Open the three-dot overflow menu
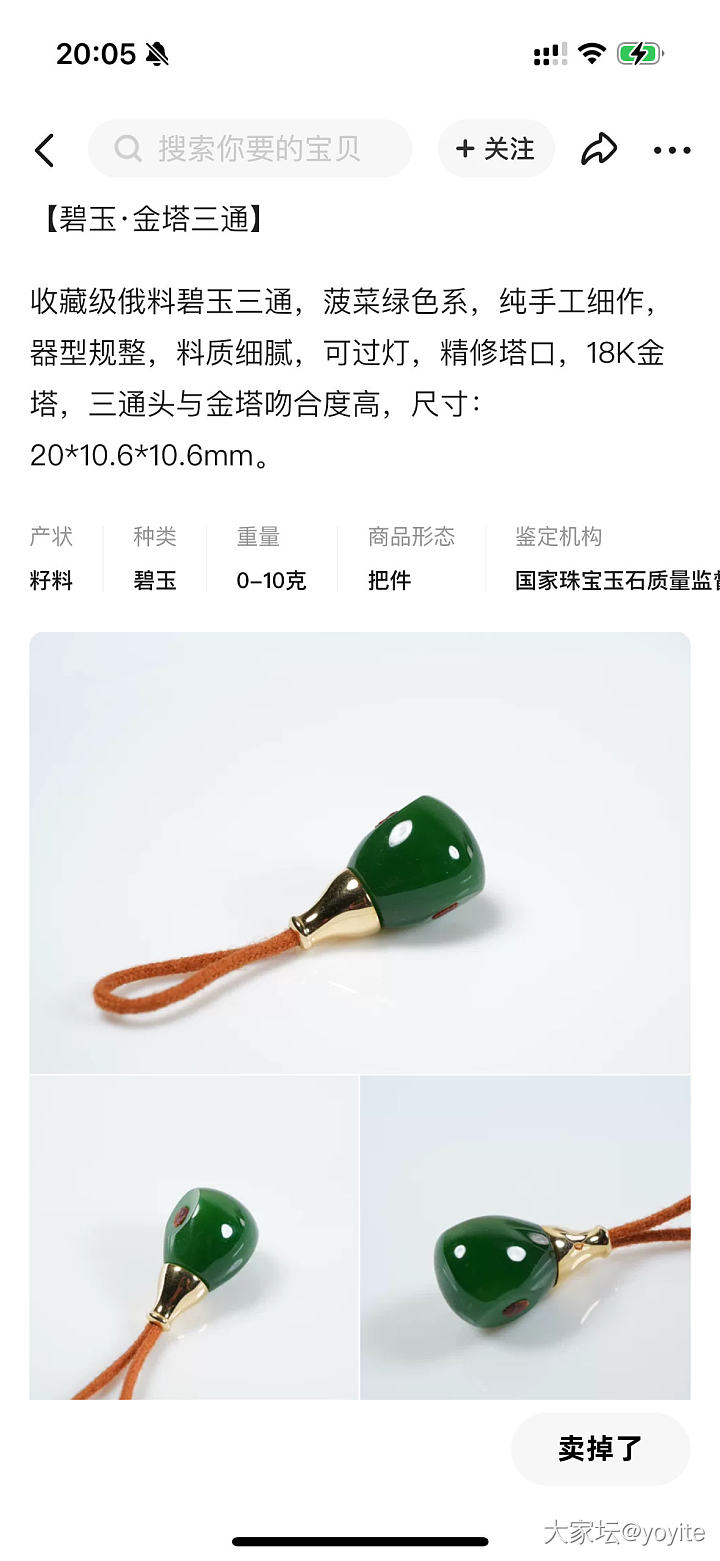Screen dimensions: 720x1561 pos(671,150)
